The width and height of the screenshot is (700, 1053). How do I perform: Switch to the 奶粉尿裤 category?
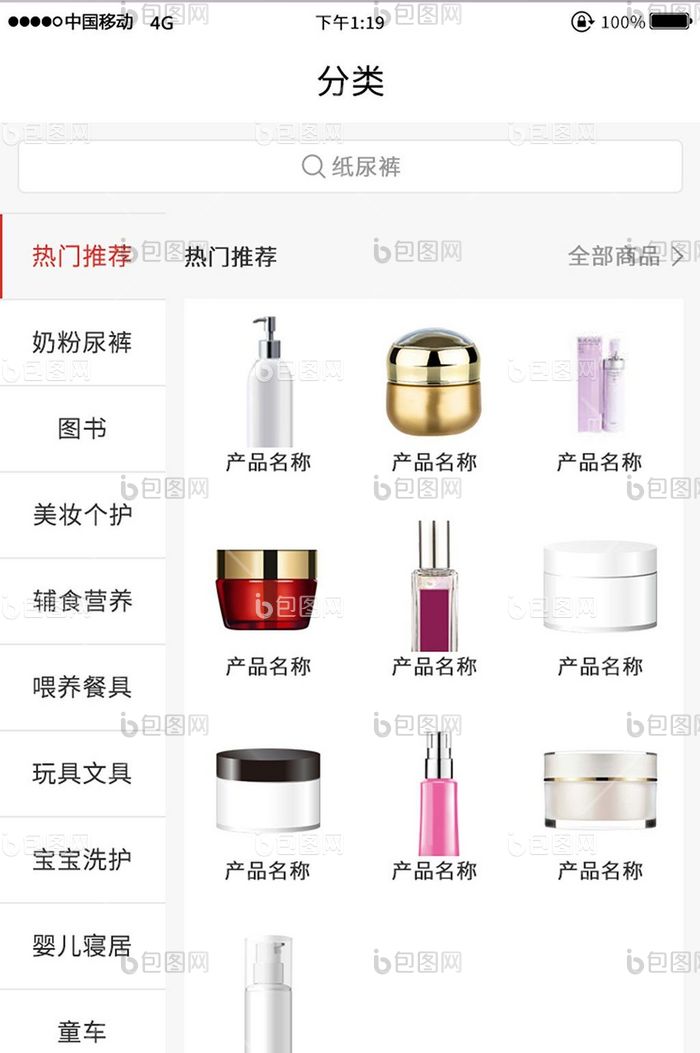82,342
